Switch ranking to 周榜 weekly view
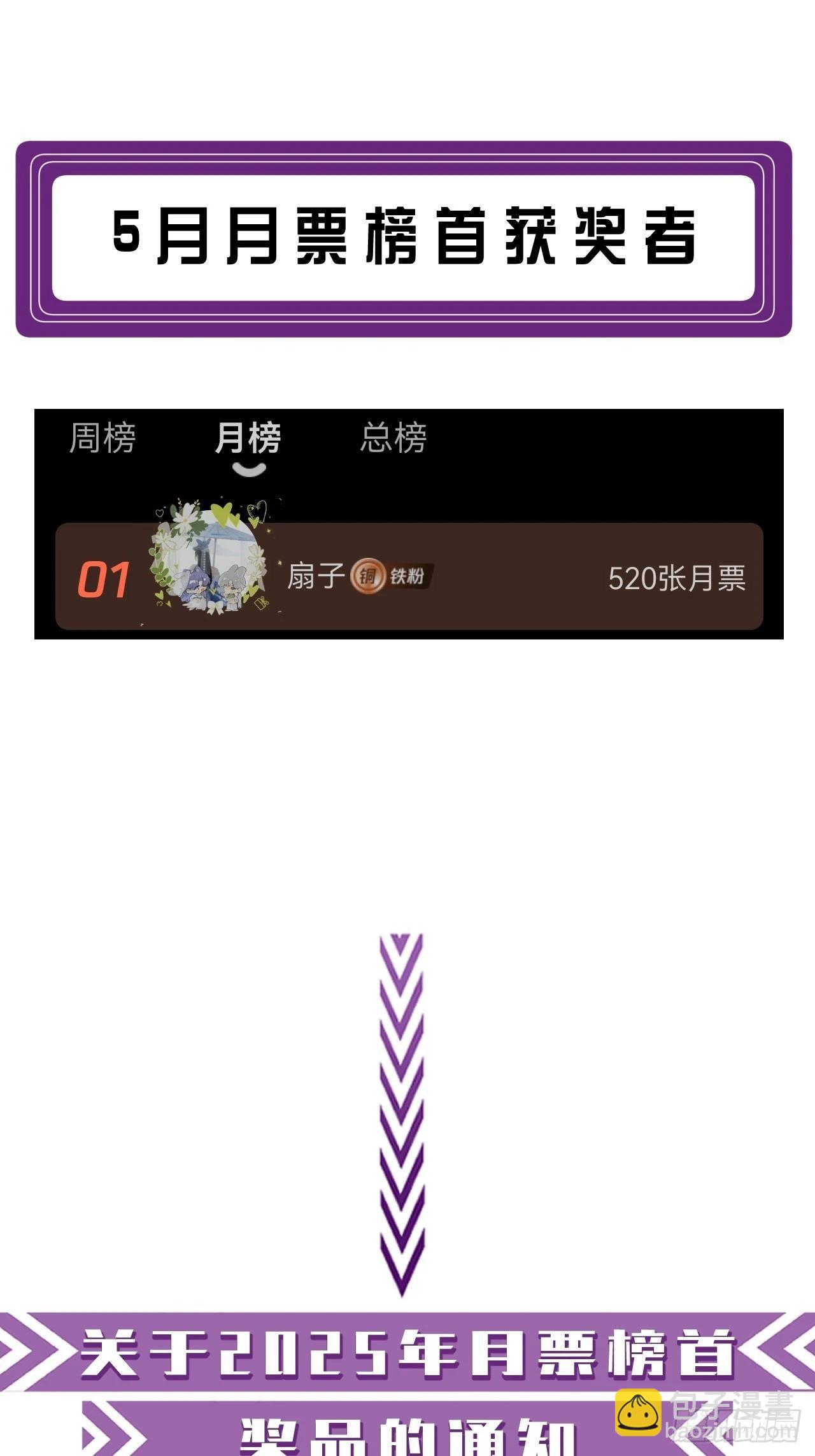815x1456 pixels. pos(102,437)
